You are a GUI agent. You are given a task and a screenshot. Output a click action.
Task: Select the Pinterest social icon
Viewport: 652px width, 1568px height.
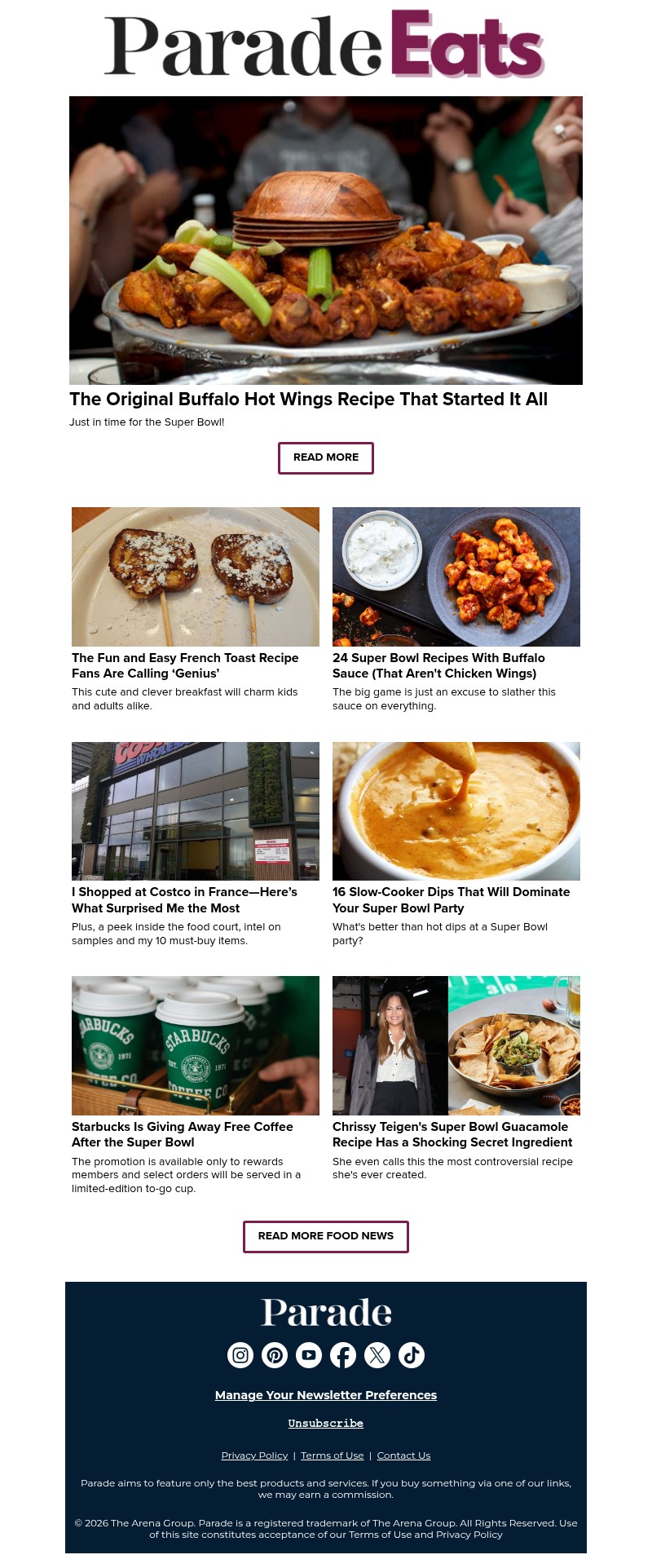pyautogui.click(x=274, y=1354)
